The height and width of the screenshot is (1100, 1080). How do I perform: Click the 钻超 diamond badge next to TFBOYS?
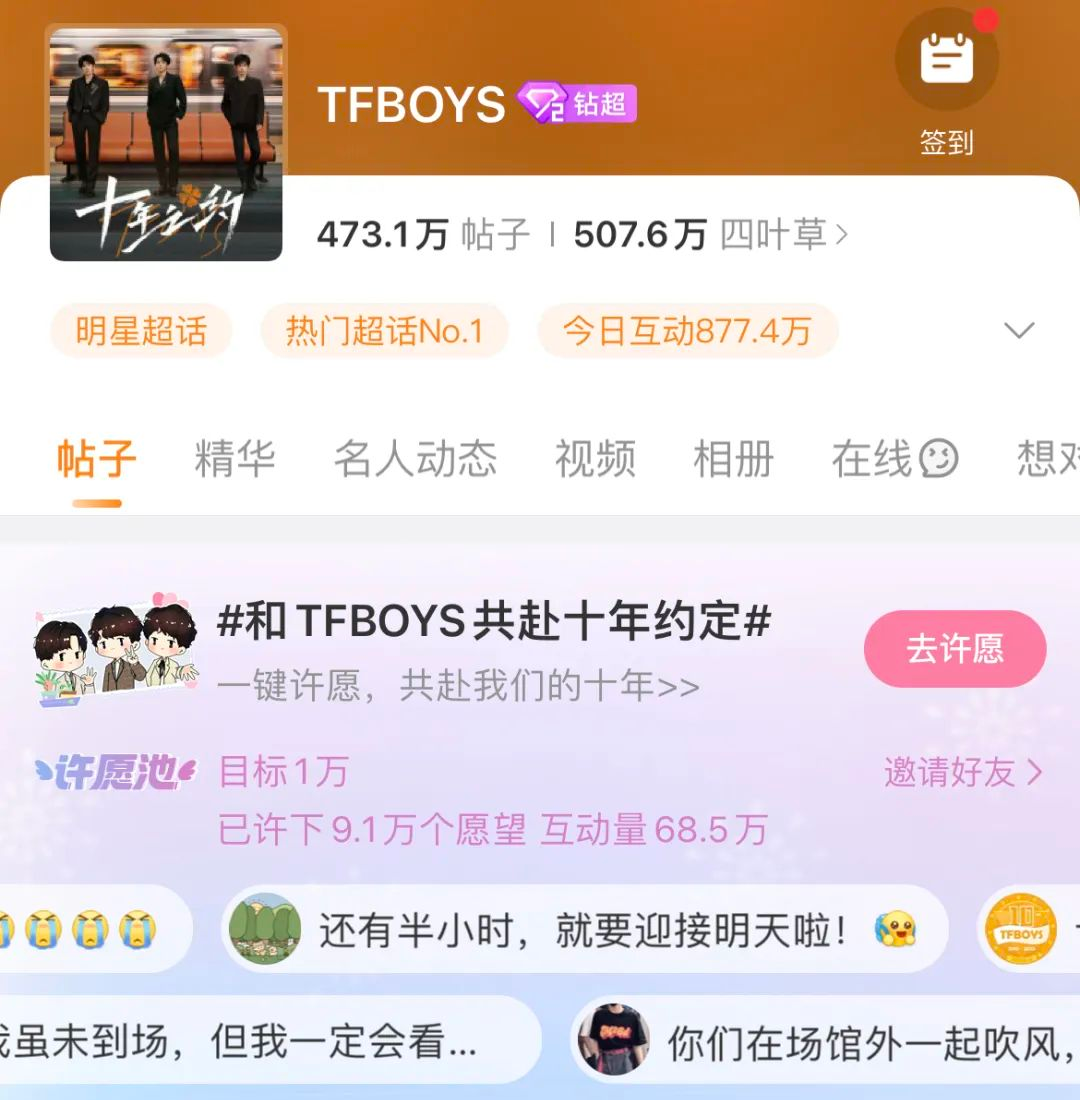(x=577, y=103)
